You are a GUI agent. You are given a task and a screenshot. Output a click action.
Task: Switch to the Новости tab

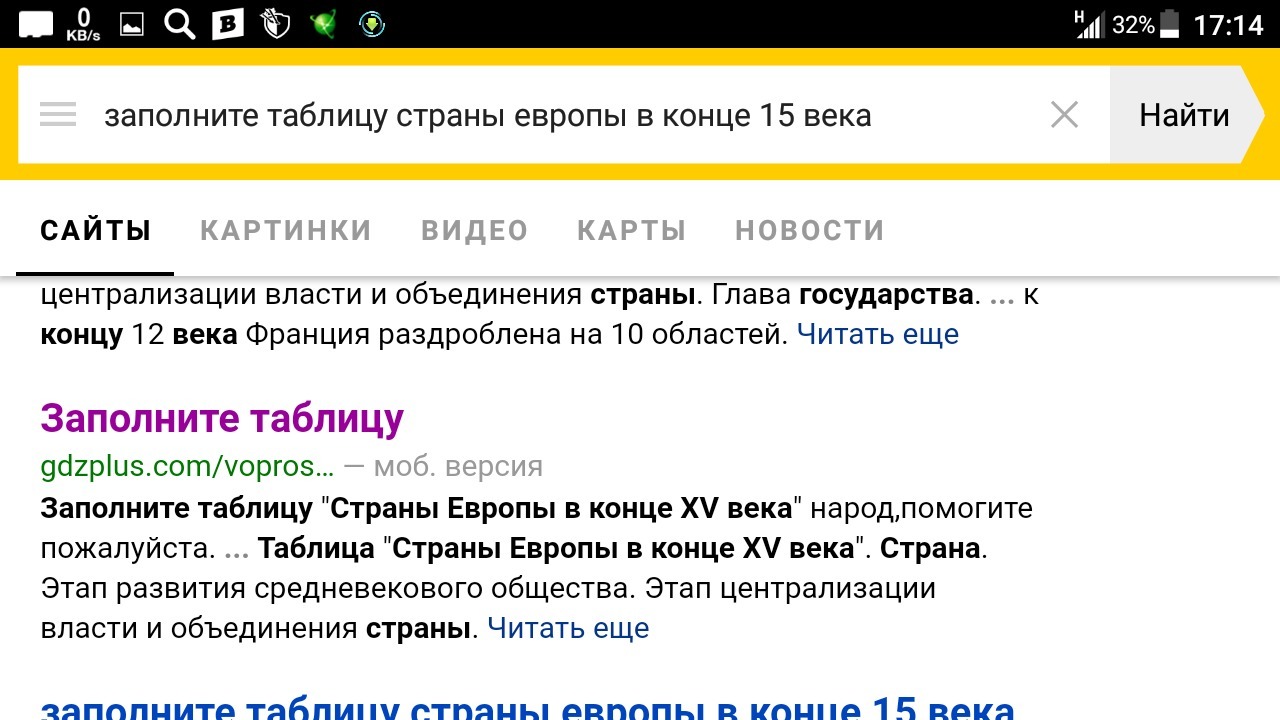(x=809, y=231)
